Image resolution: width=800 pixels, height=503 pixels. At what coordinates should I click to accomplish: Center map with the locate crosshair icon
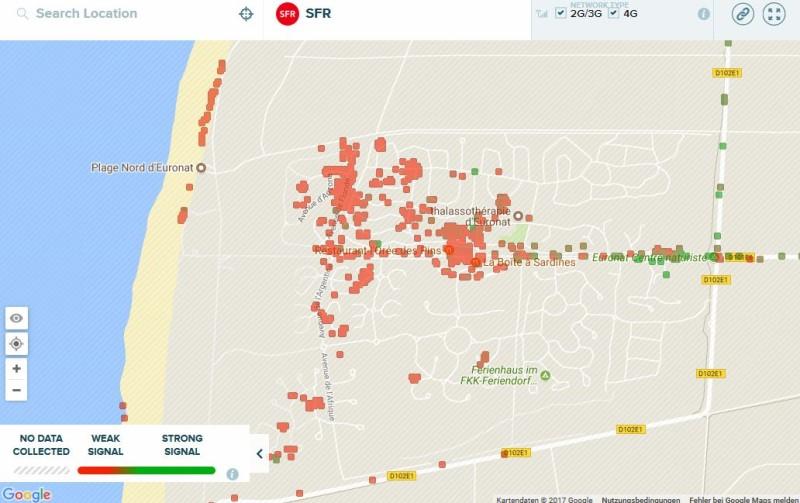click(x=246, y=14)
